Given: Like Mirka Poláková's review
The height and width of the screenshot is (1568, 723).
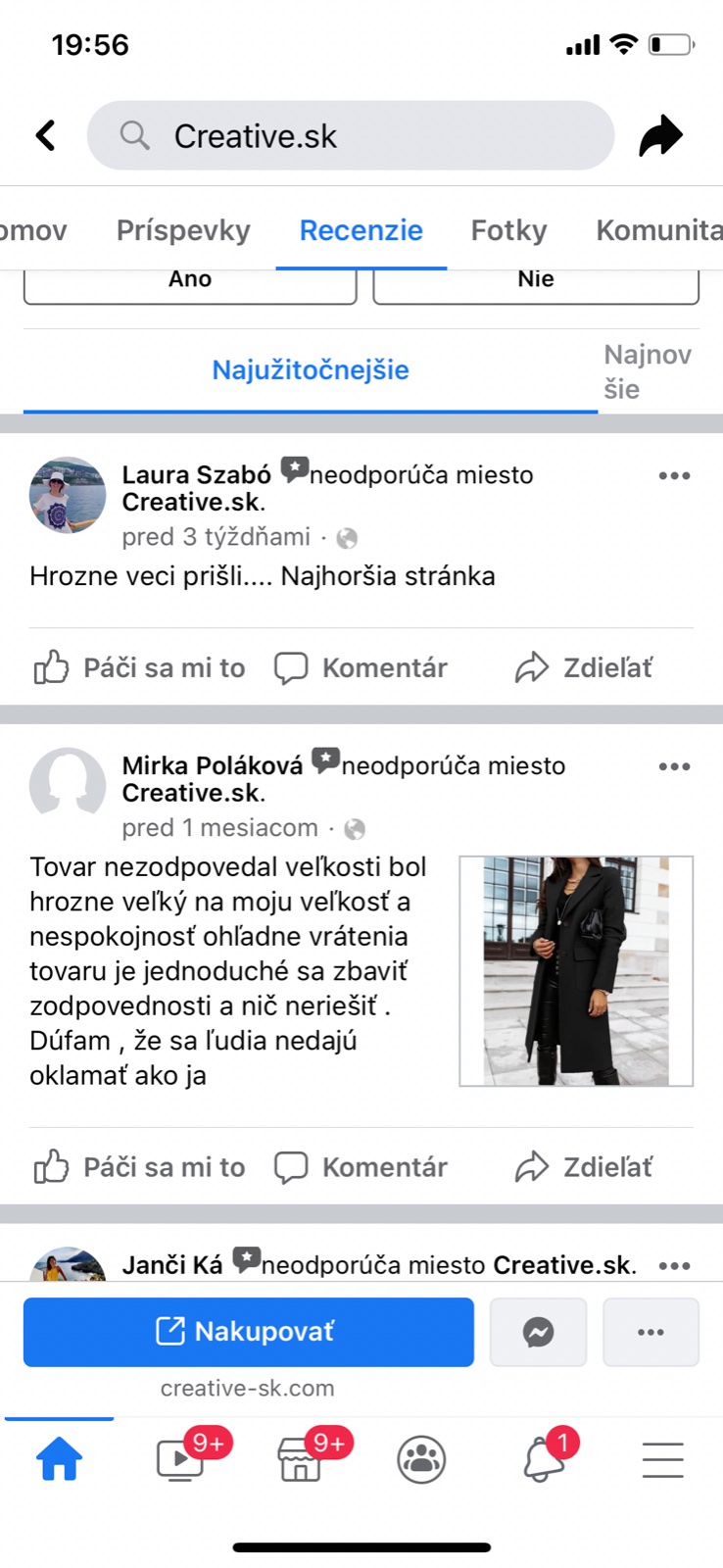Looking at the screenshot, I should coord(139,1167).
